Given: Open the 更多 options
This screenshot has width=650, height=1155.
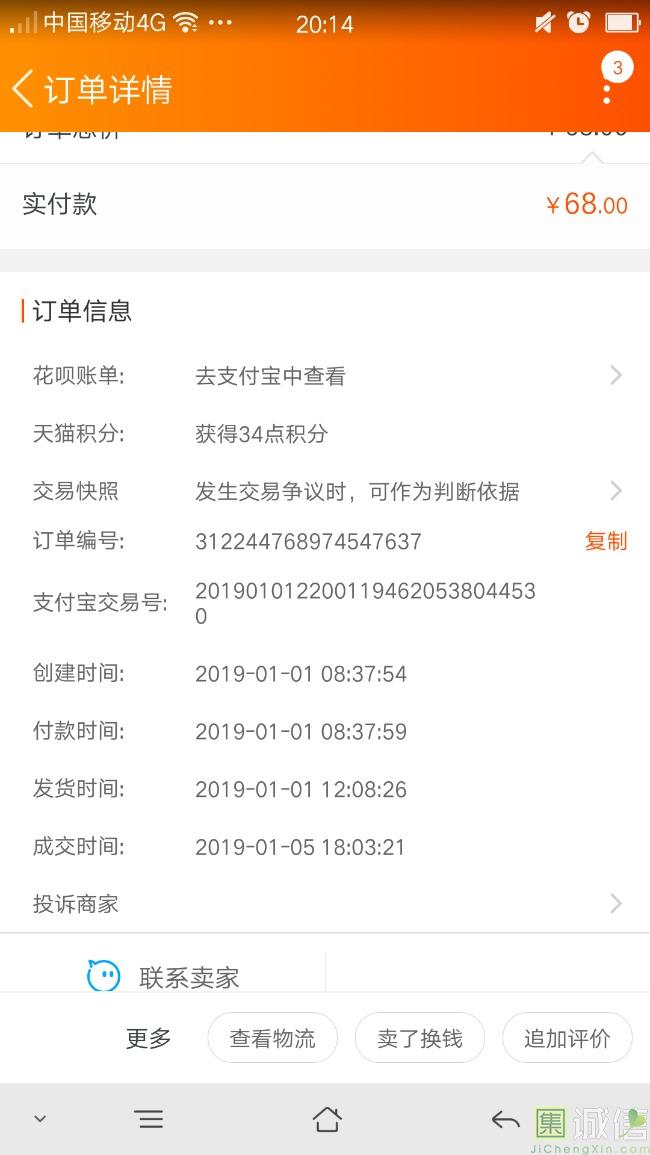Looking at the screenshot, I should 148,1039.
